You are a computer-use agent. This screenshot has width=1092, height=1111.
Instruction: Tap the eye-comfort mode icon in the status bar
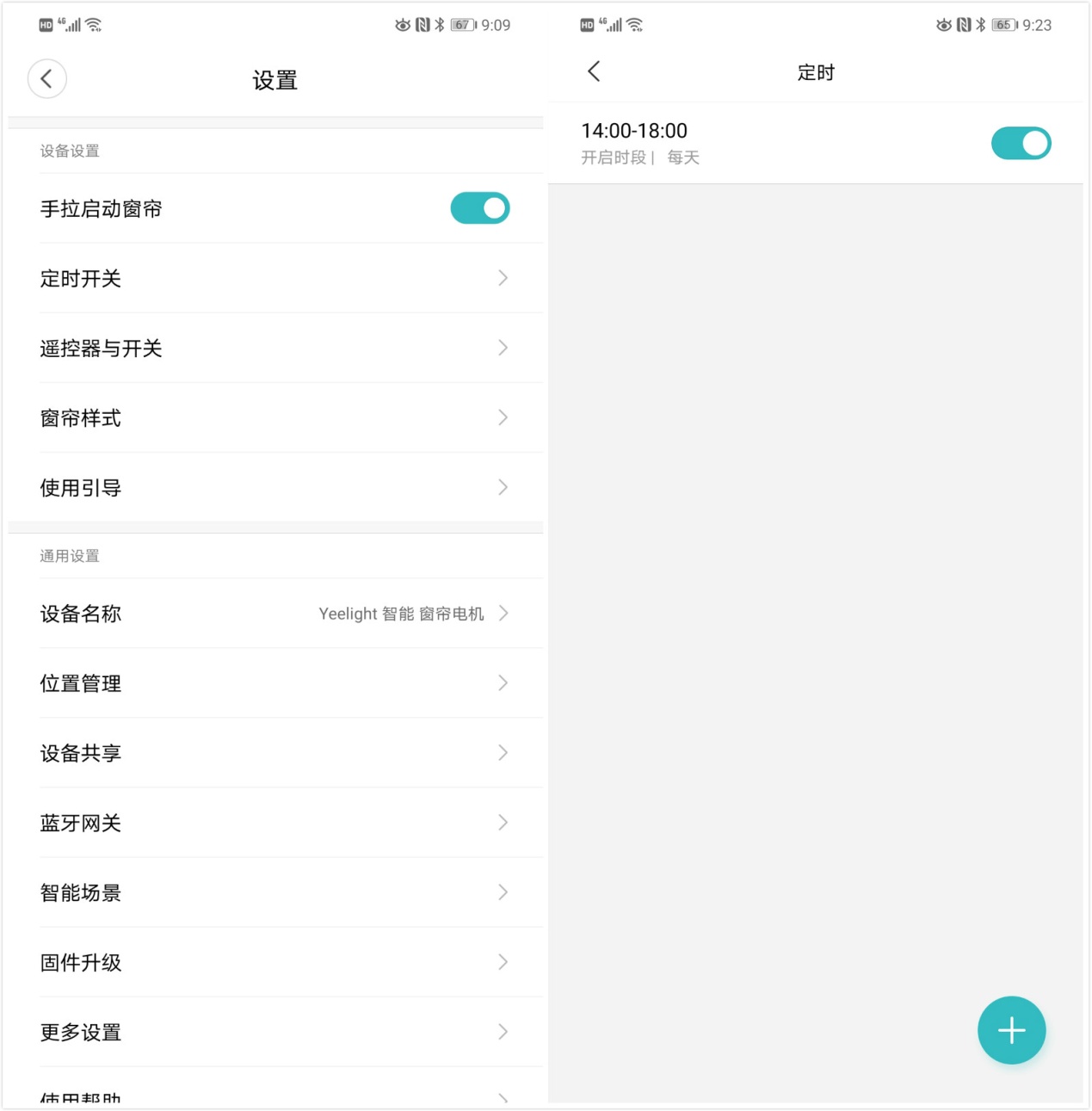pyautogui.click(x=403, y=25)
